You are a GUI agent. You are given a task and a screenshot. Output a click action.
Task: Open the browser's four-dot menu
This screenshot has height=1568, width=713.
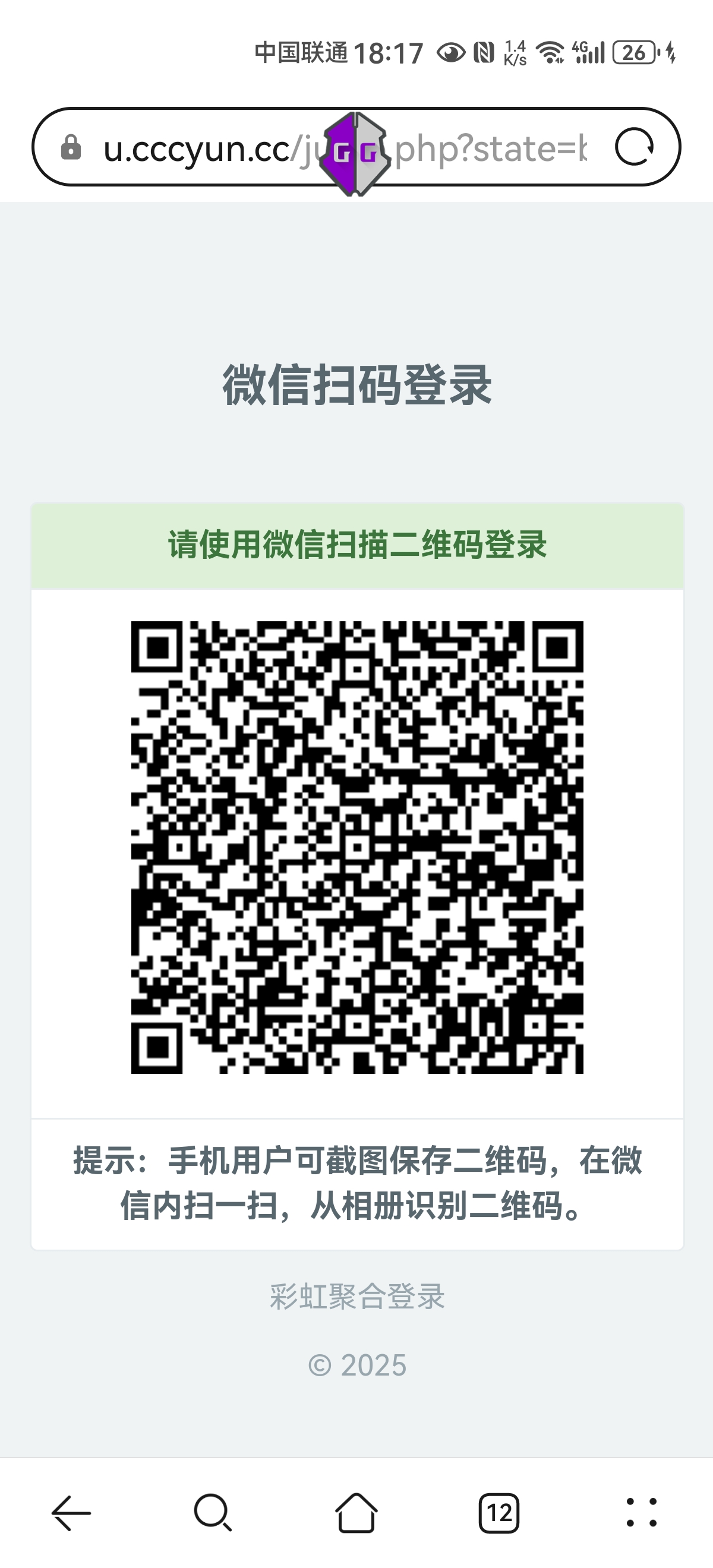tap(642, 1513)
